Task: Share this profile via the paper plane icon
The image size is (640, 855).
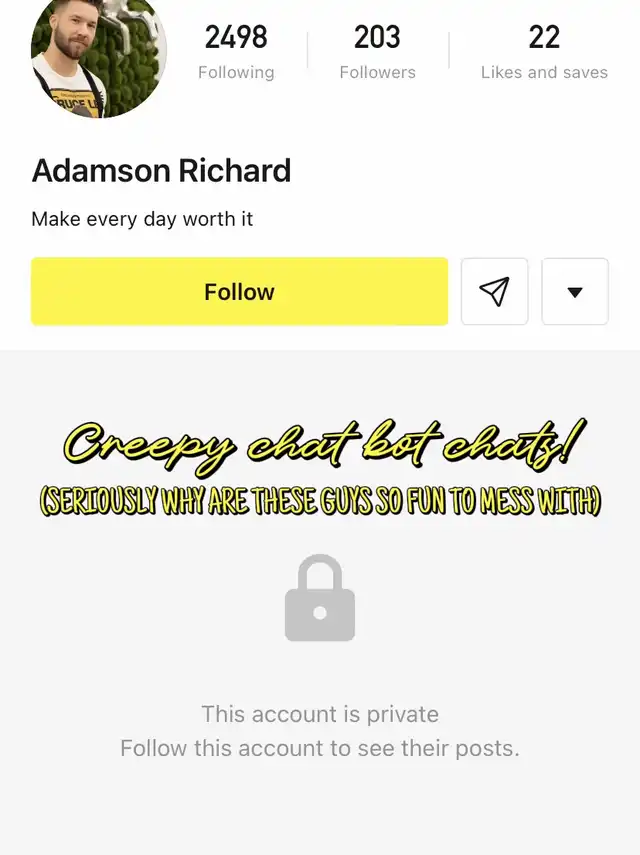Action: coord(494,292)
